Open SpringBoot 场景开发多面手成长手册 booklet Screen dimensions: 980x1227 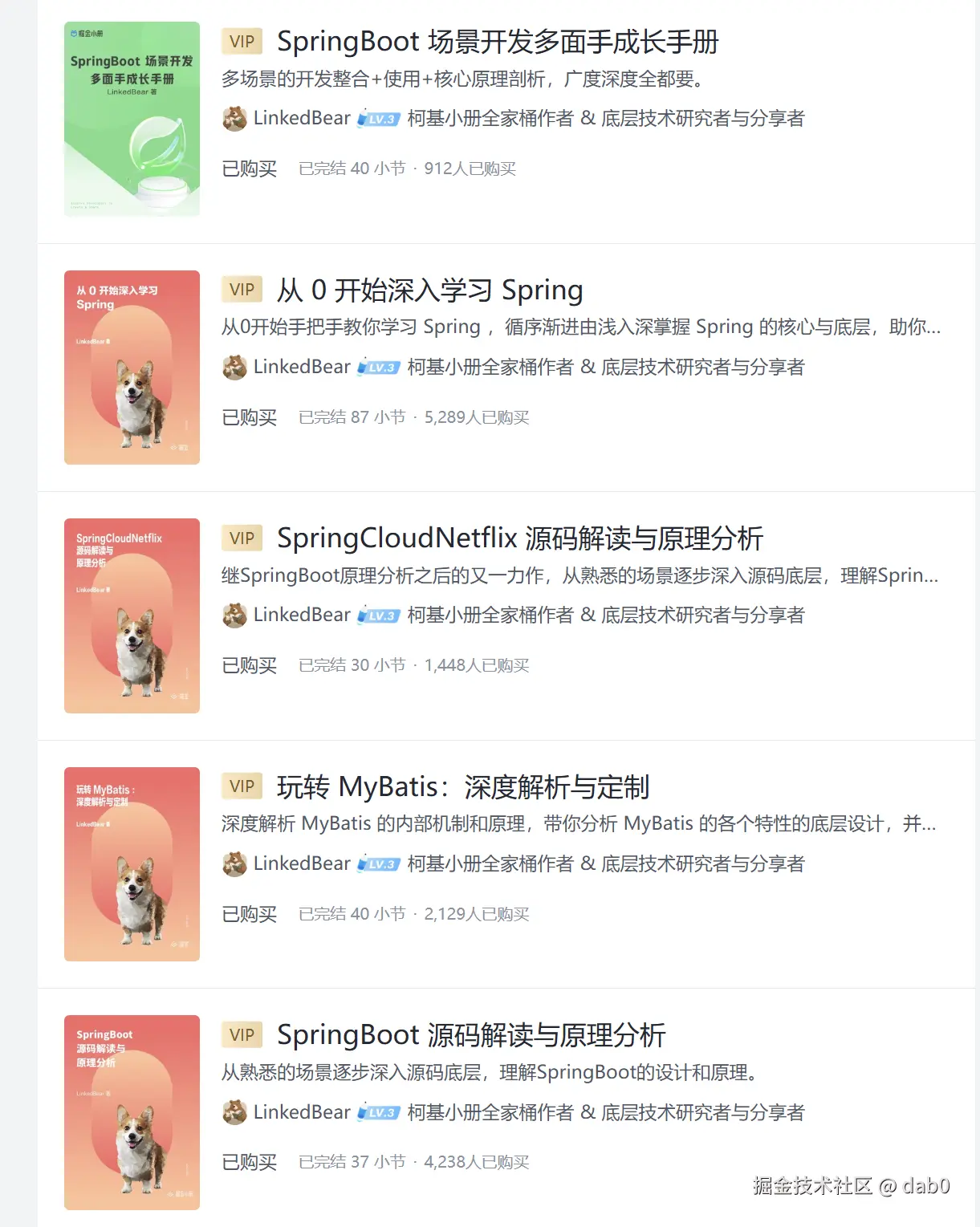pyautogui.click(x=497, y=42)
